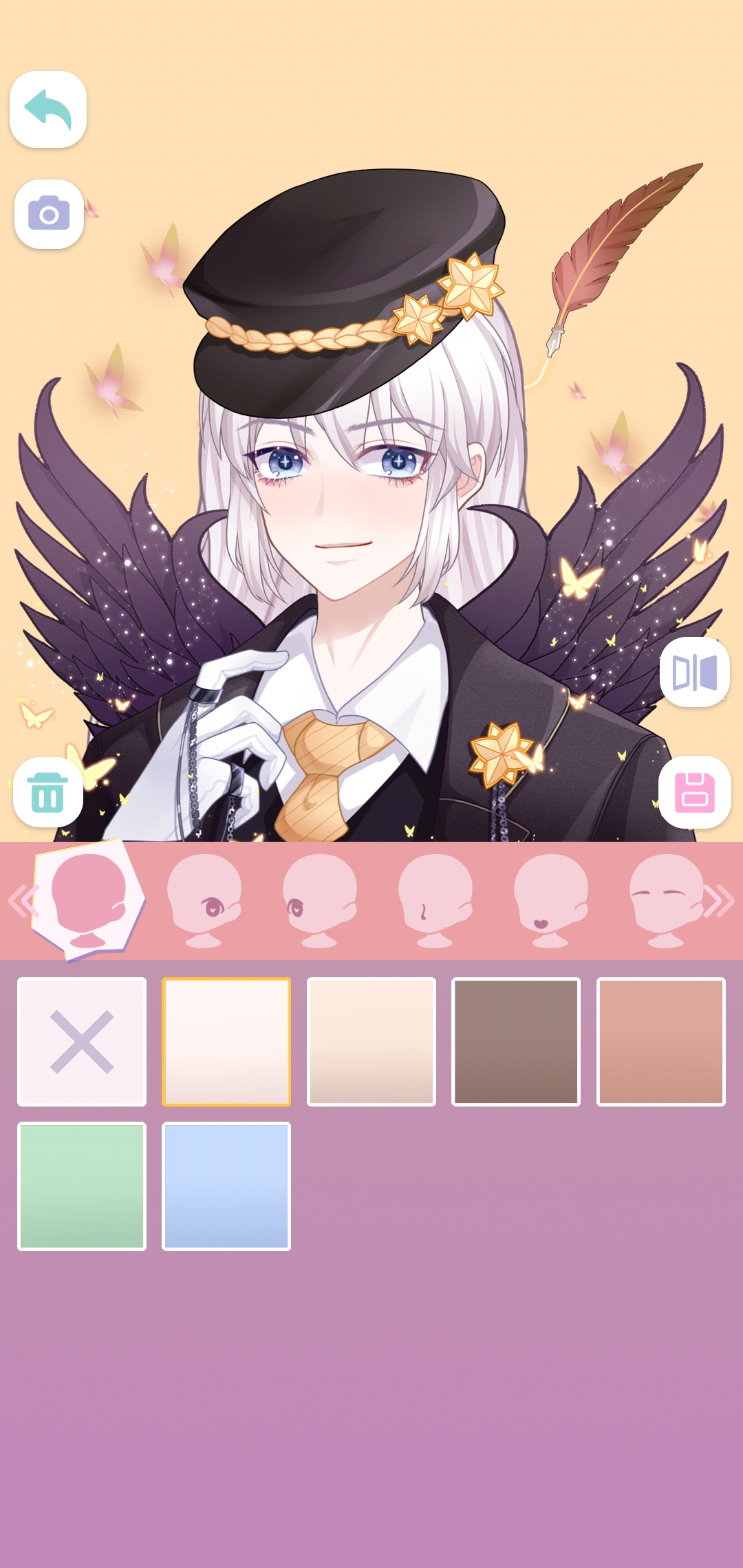Apply the blue skin swatch
This screenshot has height=1568, width=743.
tap(226, 1186)
